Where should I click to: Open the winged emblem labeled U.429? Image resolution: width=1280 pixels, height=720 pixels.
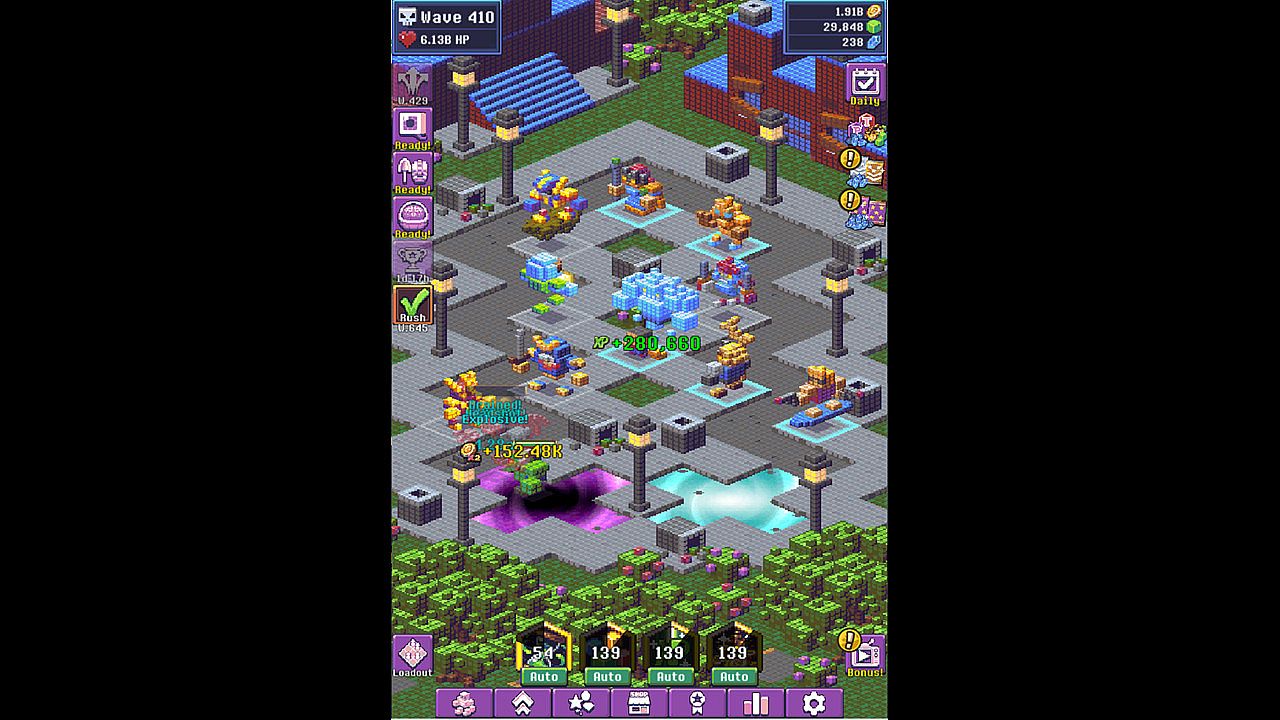[x=412, y=82]
